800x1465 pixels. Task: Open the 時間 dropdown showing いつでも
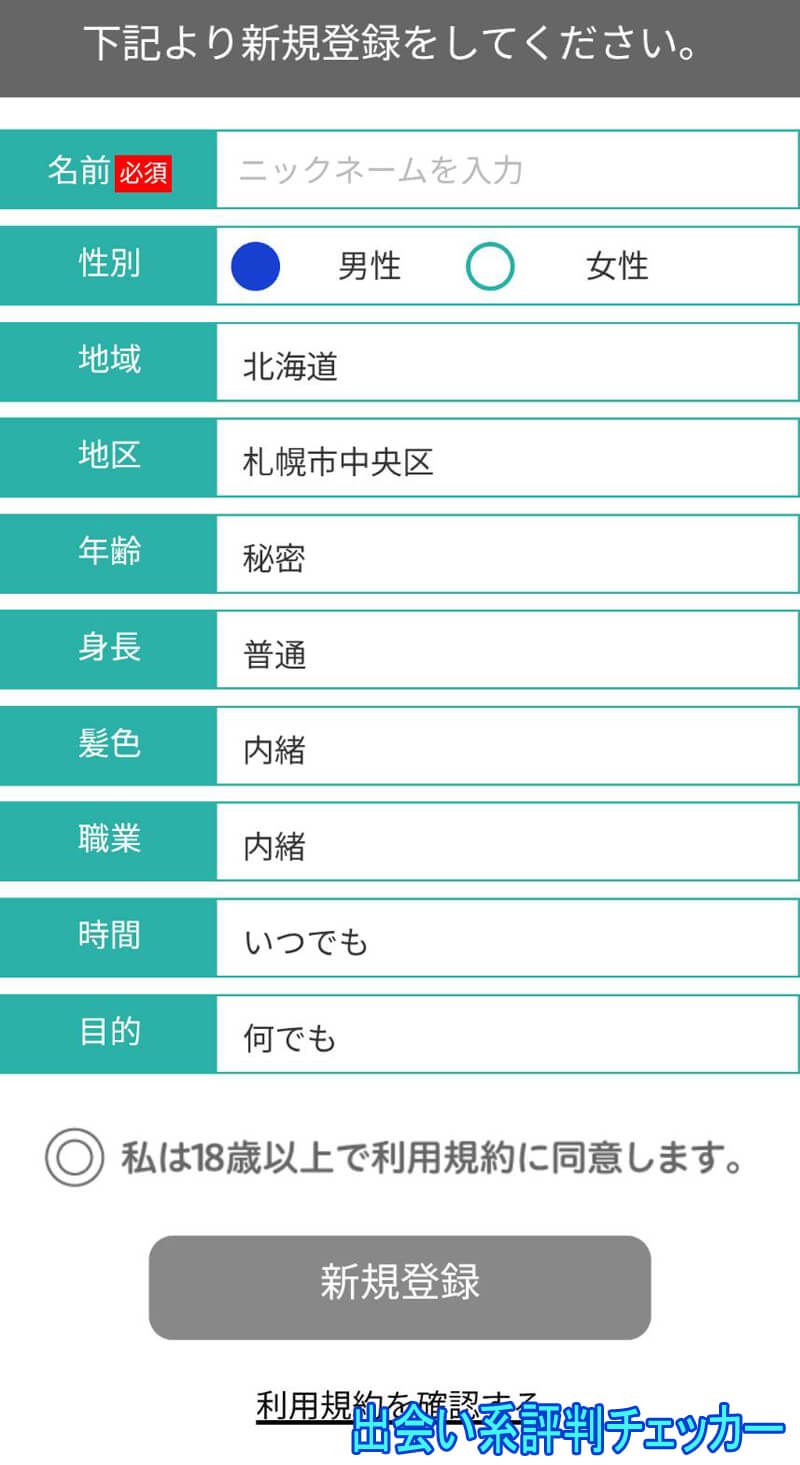pyautogui.click(x=507, y=939)
